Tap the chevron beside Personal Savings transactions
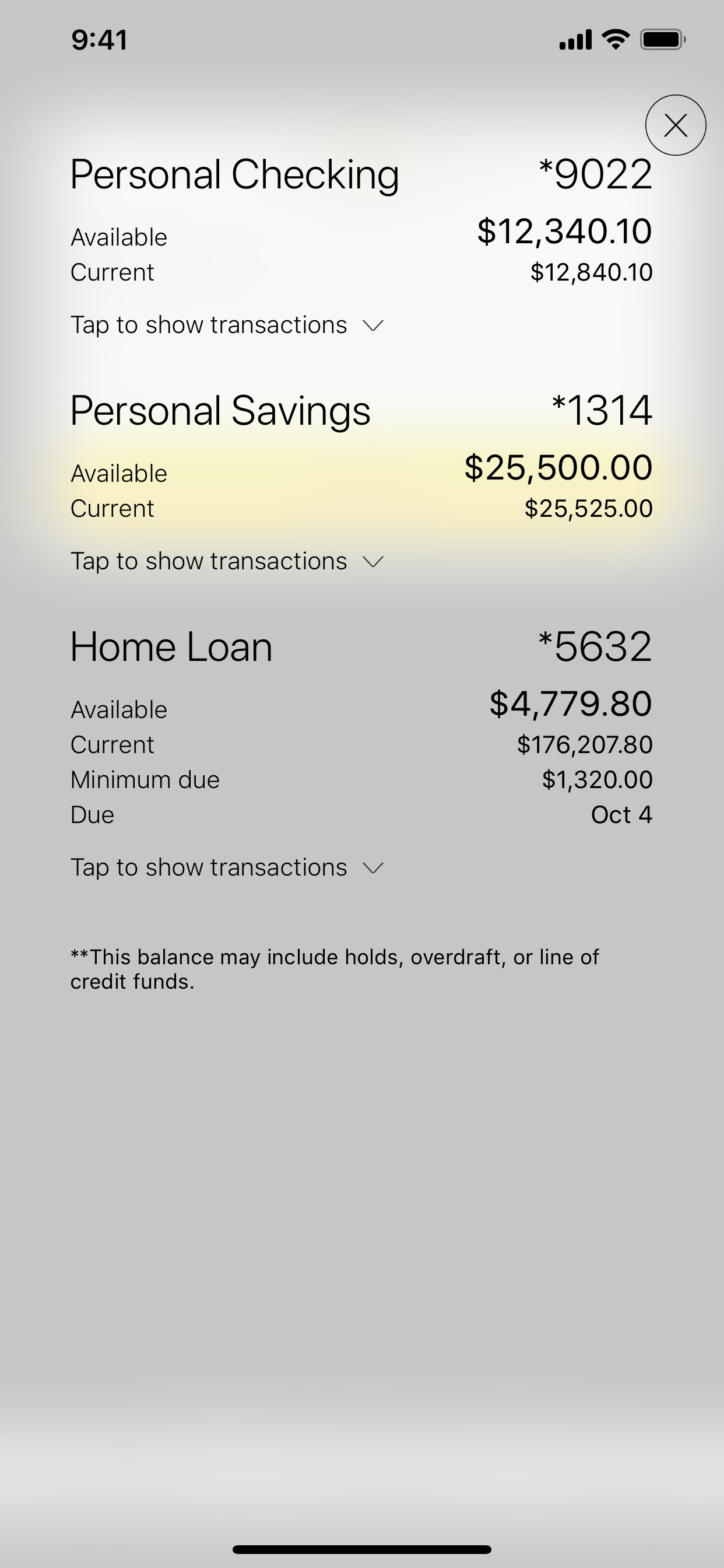Screen dimensions: 724x1568 373,561
